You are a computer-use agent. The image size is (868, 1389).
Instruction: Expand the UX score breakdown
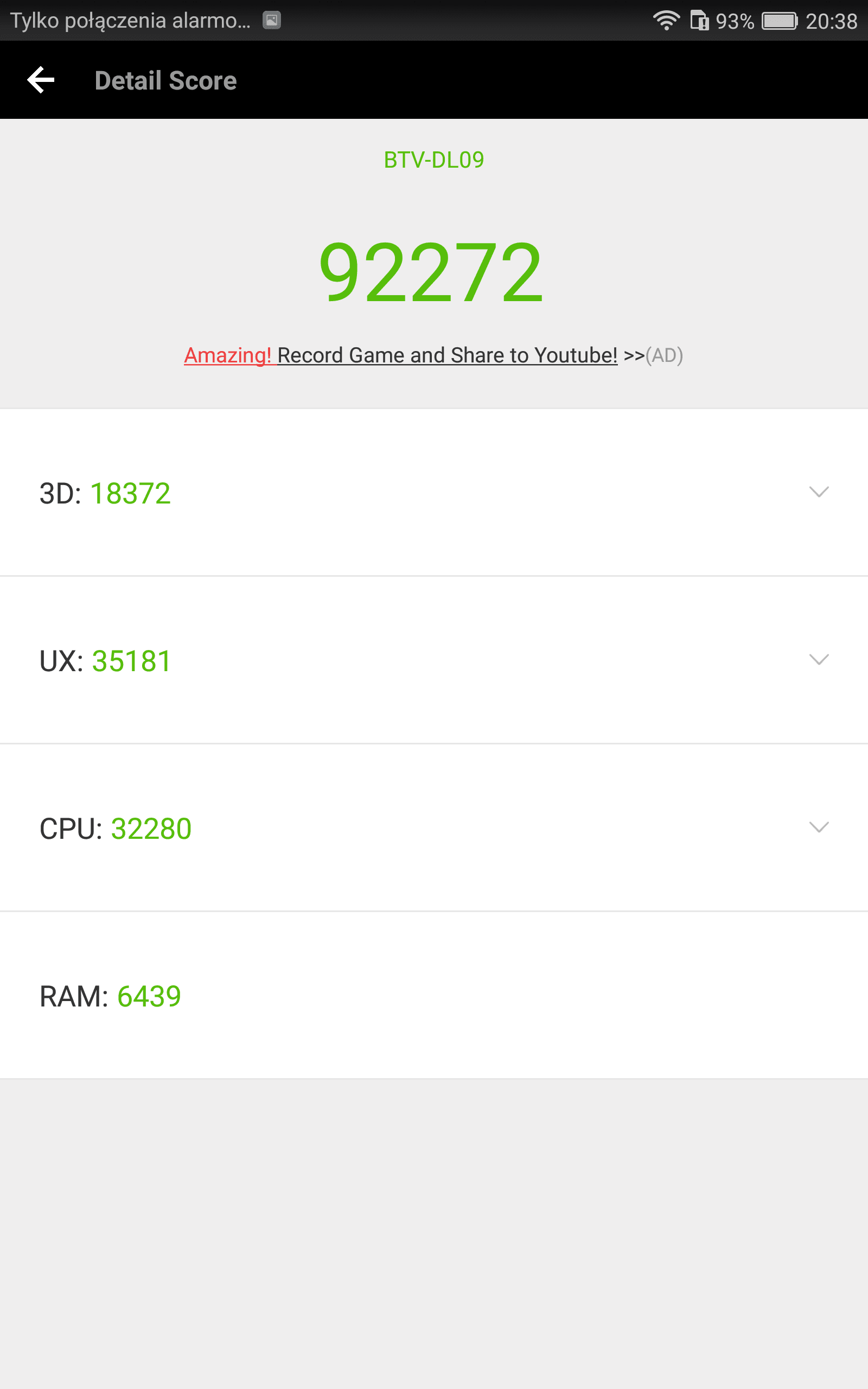[x=434, y=660]
